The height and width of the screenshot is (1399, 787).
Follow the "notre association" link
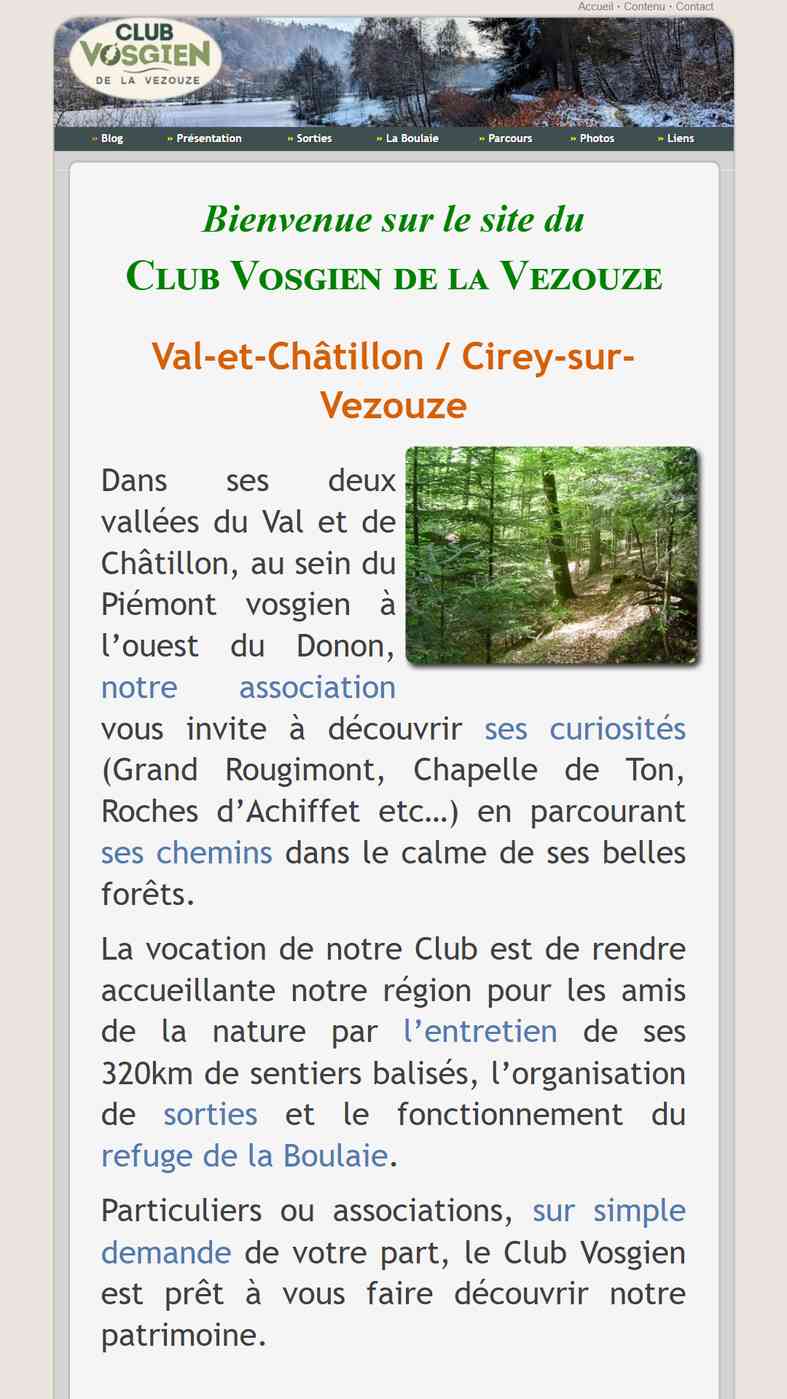[x=248, y=687]
